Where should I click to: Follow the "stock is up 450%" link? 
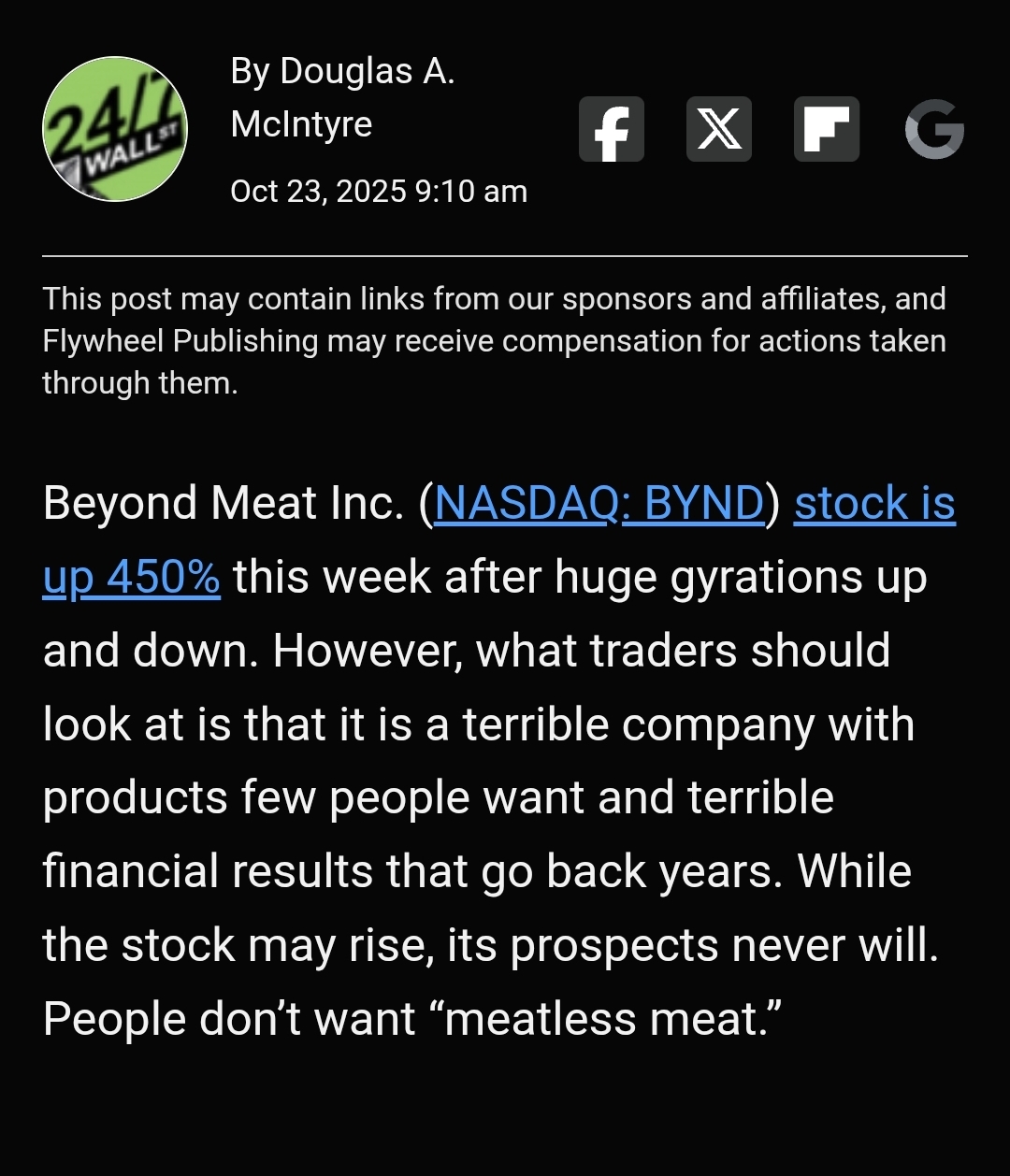(x=873, y=504)
